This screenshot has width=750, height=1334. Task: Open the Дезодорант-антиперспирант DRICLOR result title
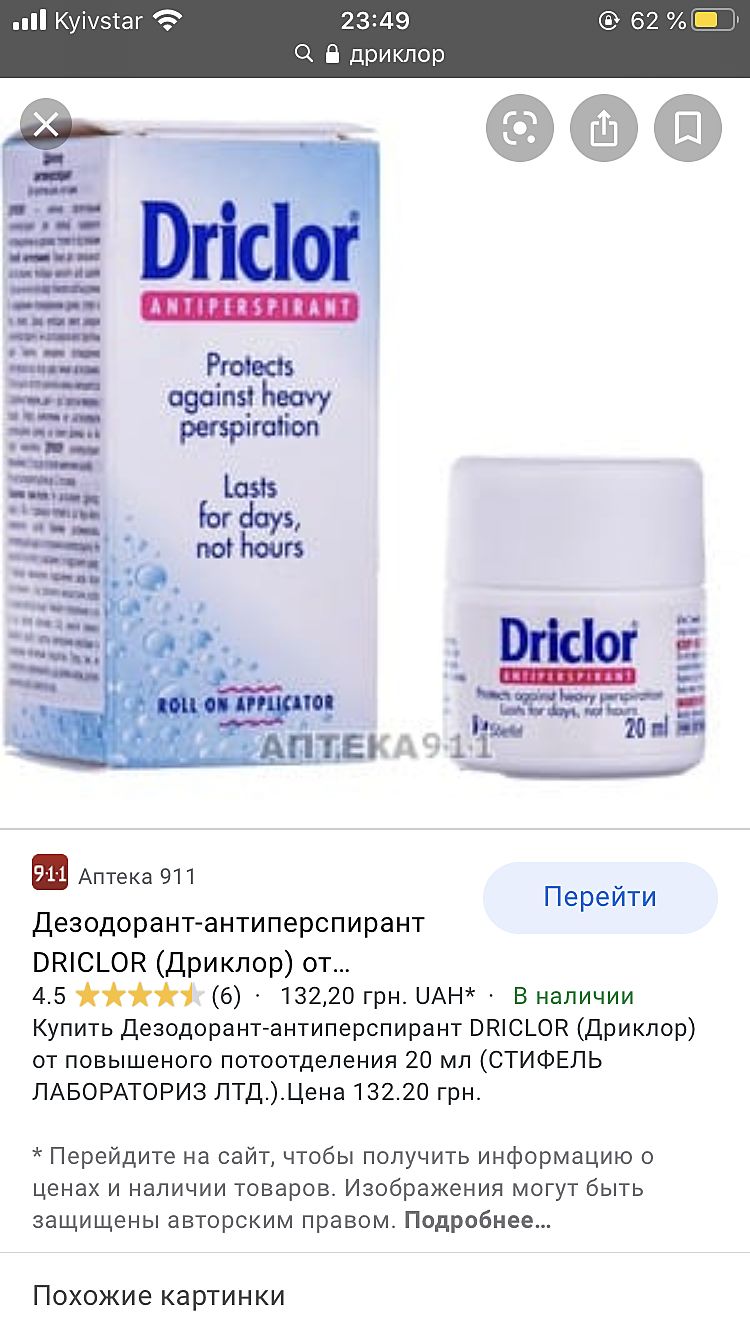pos(229,942)
